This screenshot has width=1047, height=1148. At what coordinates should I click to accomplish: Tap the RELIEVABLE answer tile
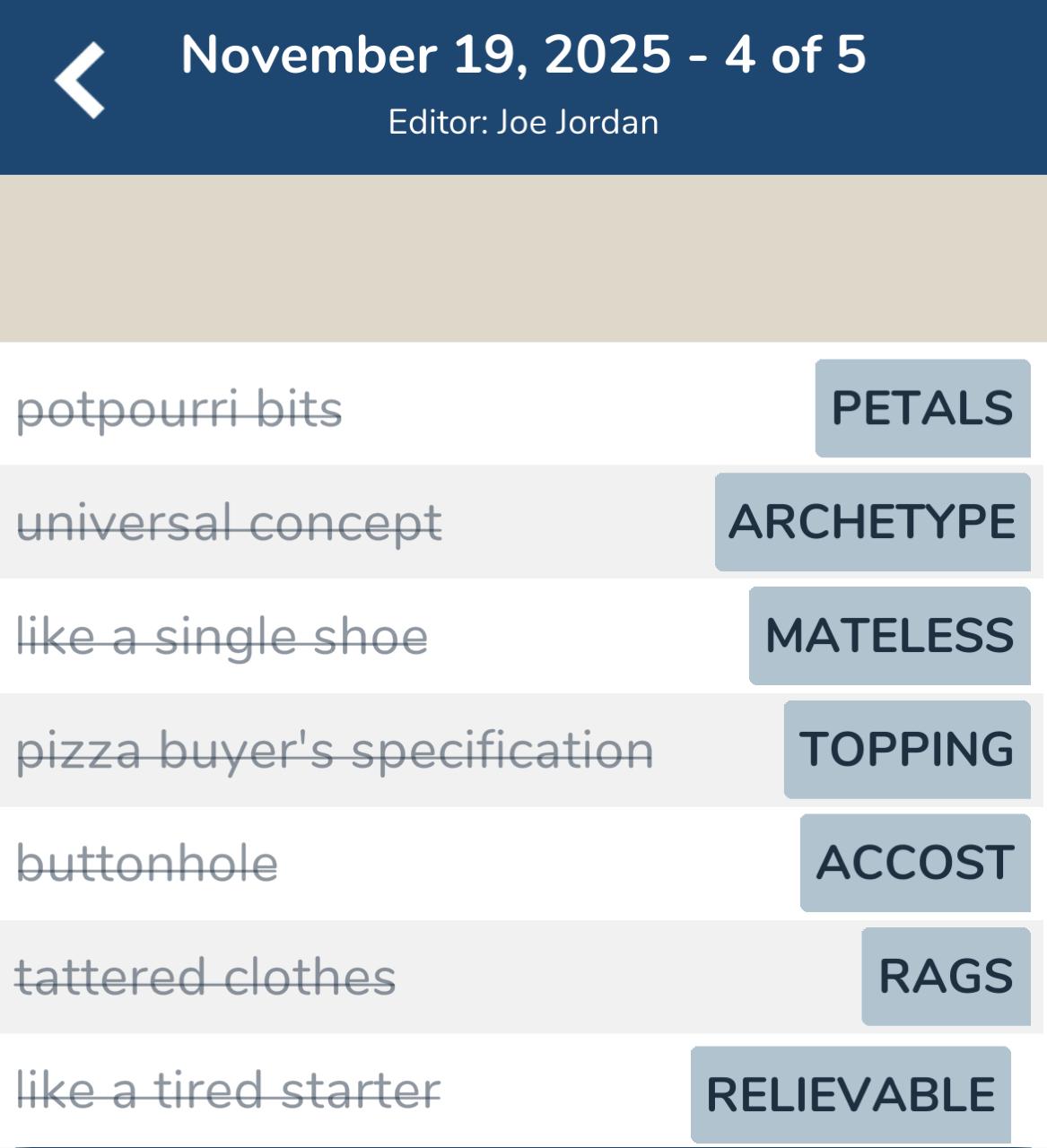(x=845, y=1092)
